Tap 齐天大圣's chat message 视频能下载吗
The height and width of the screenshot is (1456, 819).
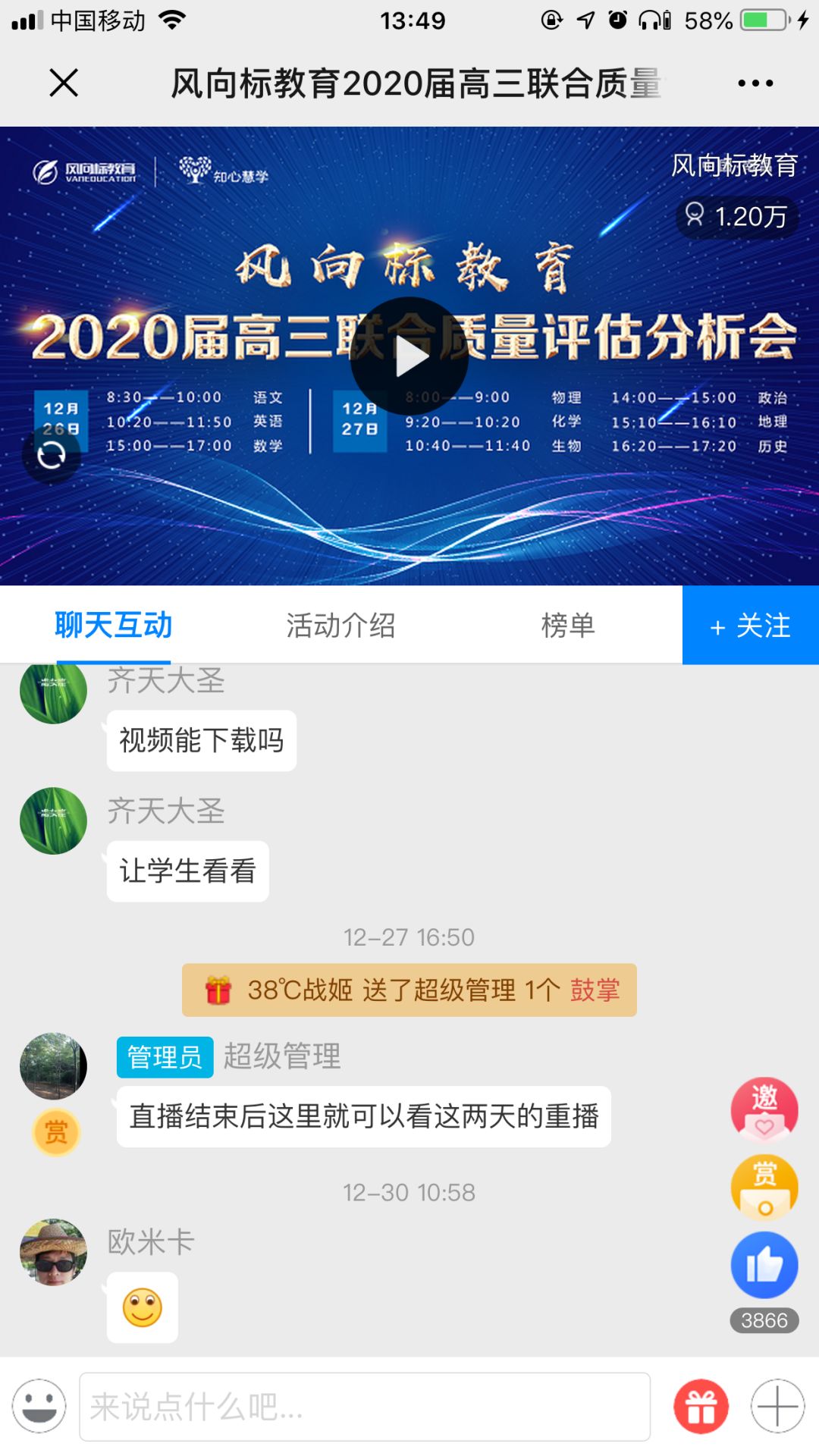click(201, 741)
